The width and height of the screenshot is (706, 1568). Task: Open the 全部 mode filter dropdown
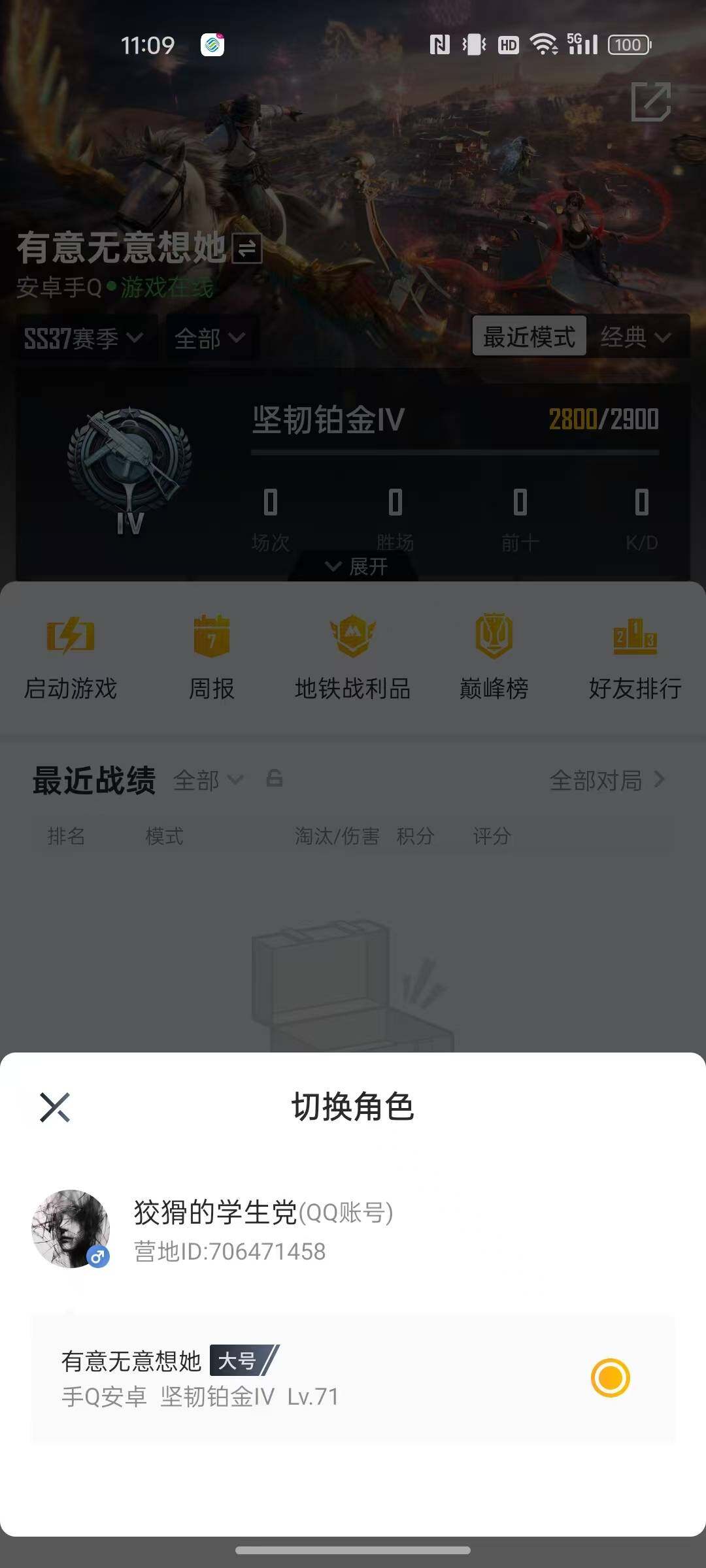coord(208,338)
